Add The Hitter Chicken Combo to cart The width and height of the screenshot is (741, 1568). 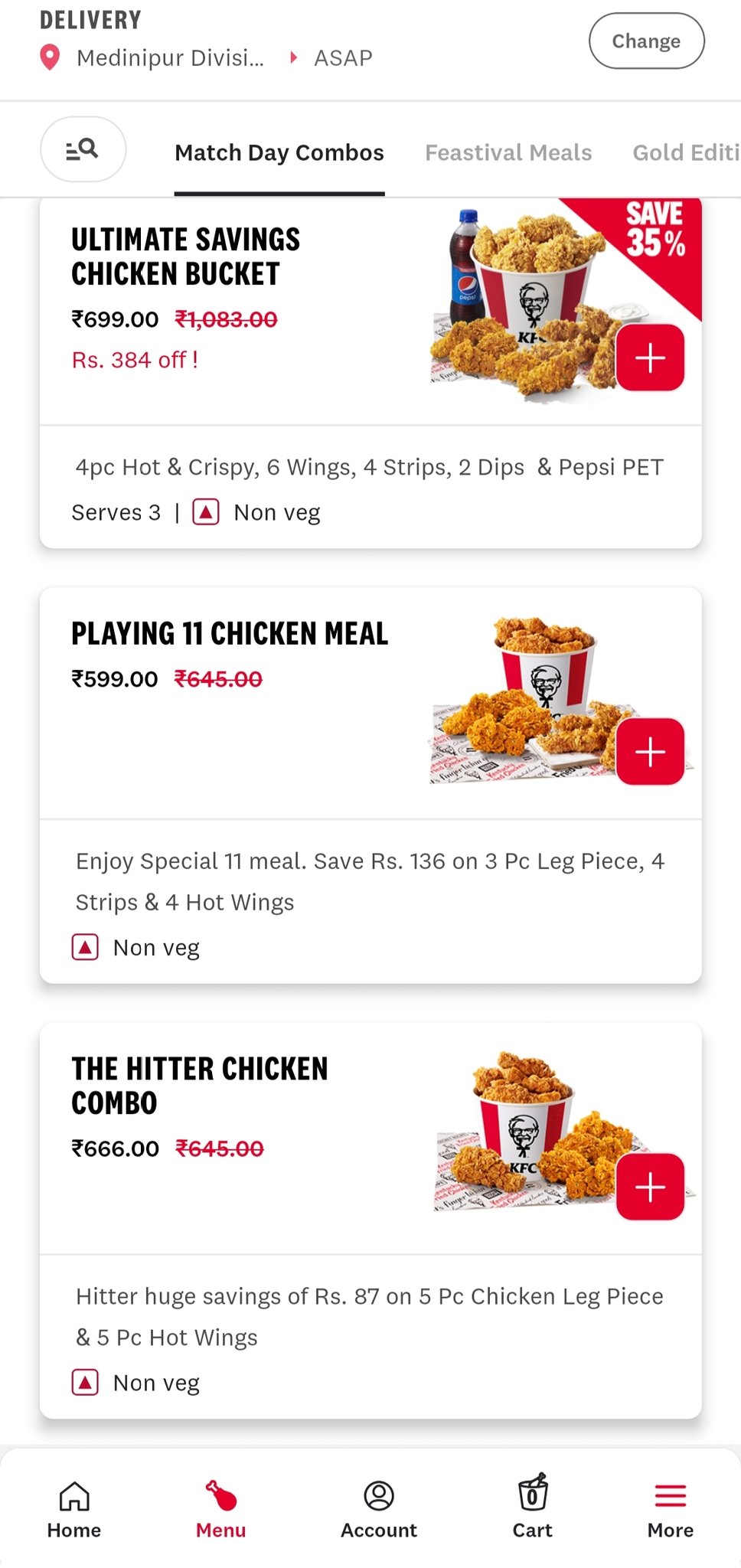click(650, 1187)
